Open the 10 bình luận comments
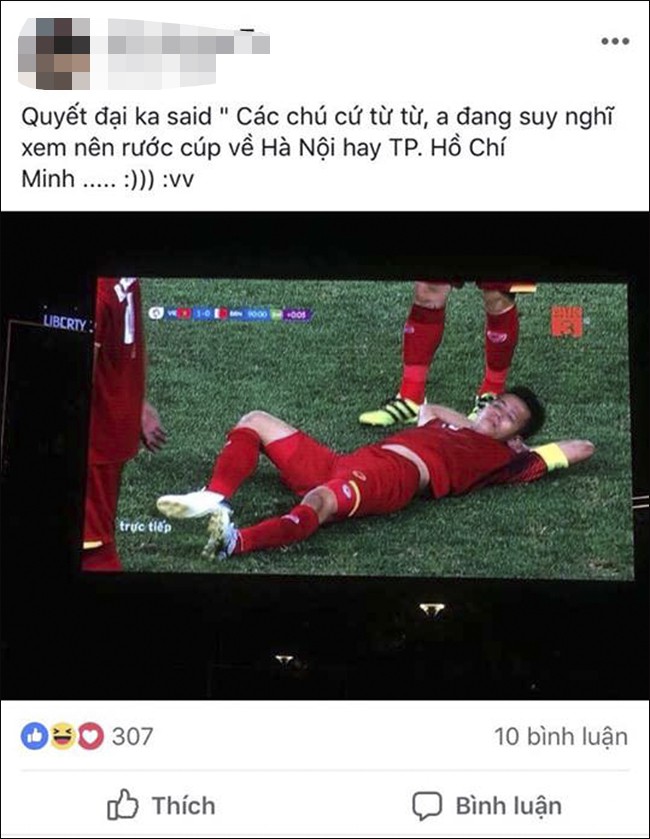This screenshot has width=650, height=839. coord(560,737)
